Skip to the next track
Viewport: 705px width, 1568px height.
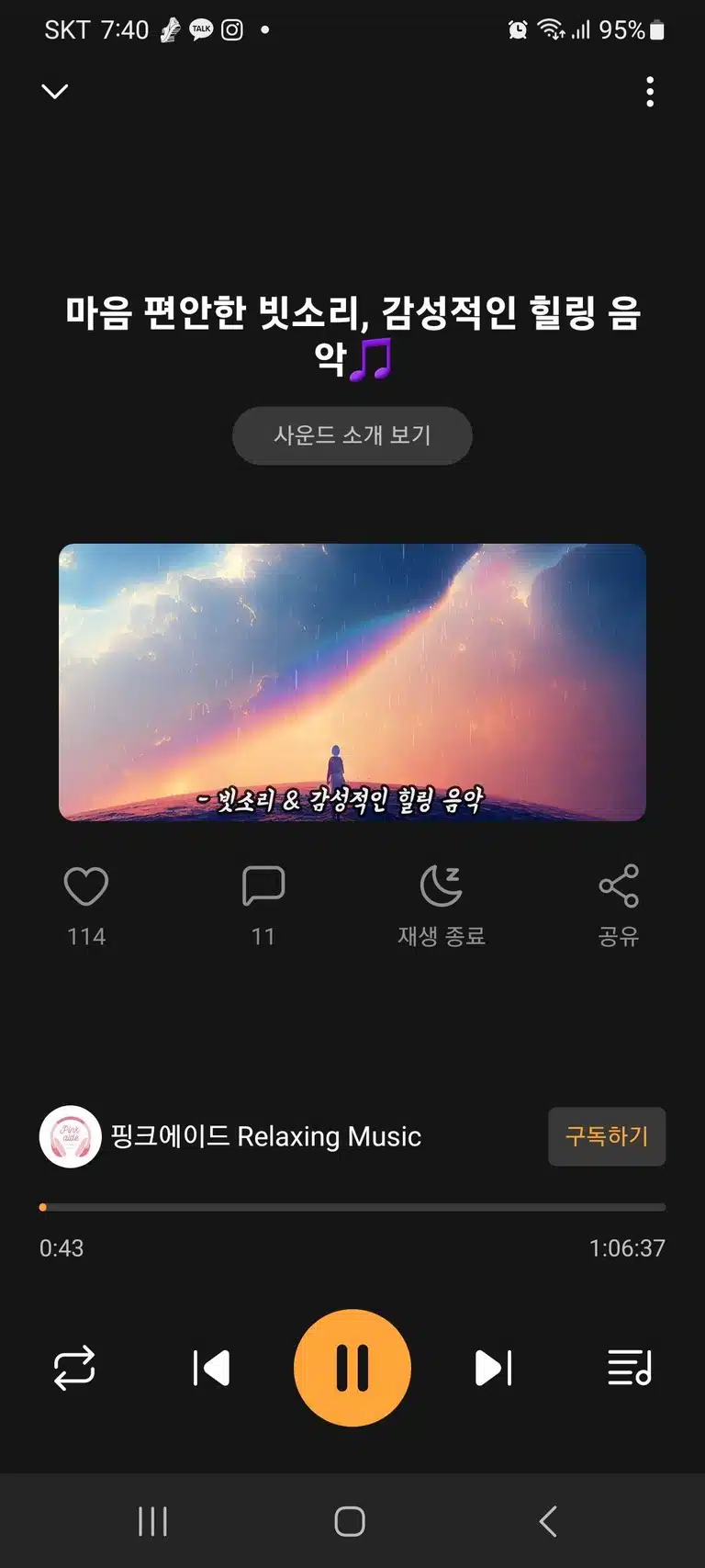click(x=493, y=1368)
